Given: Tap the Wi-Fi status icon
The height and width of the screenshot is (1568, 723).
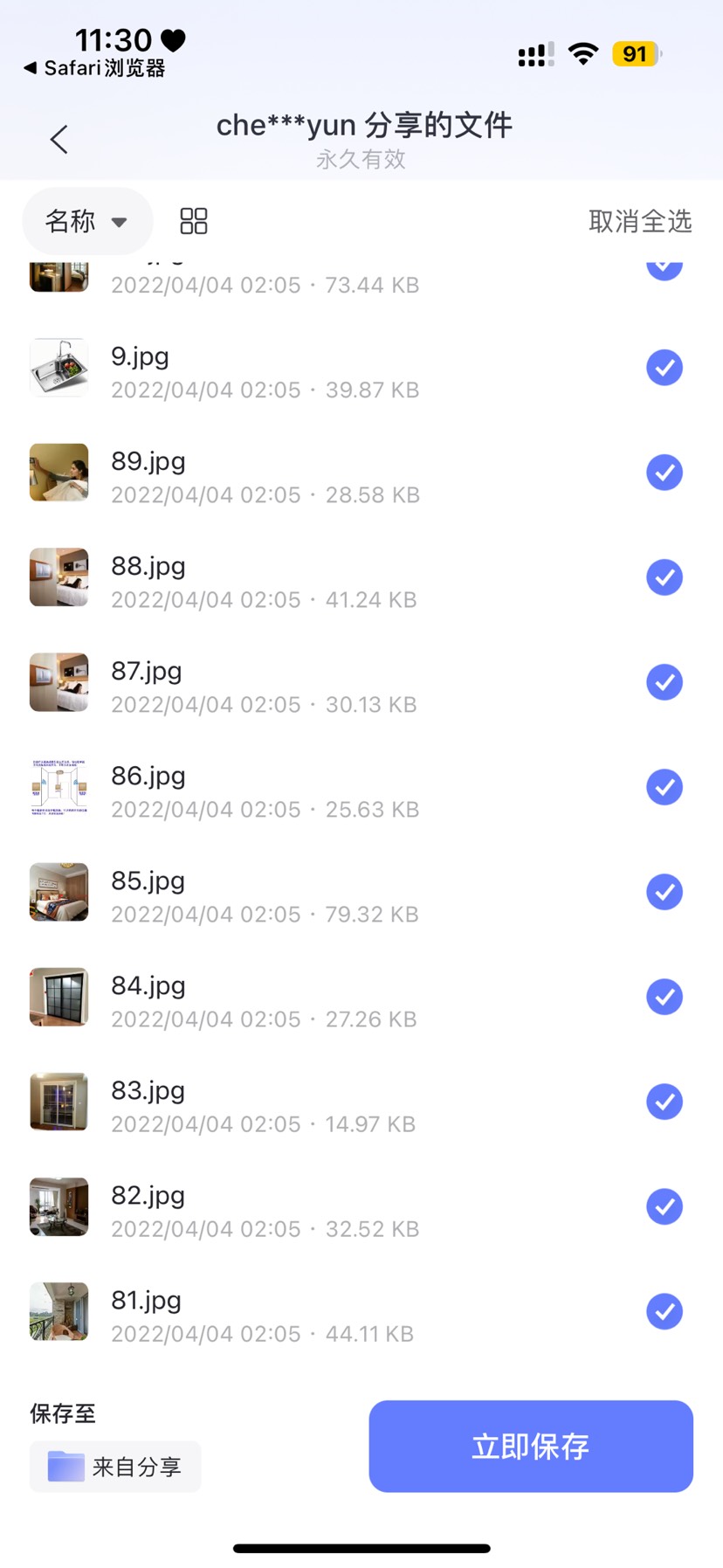Looking at the screenshot, I should pos(582,53).
